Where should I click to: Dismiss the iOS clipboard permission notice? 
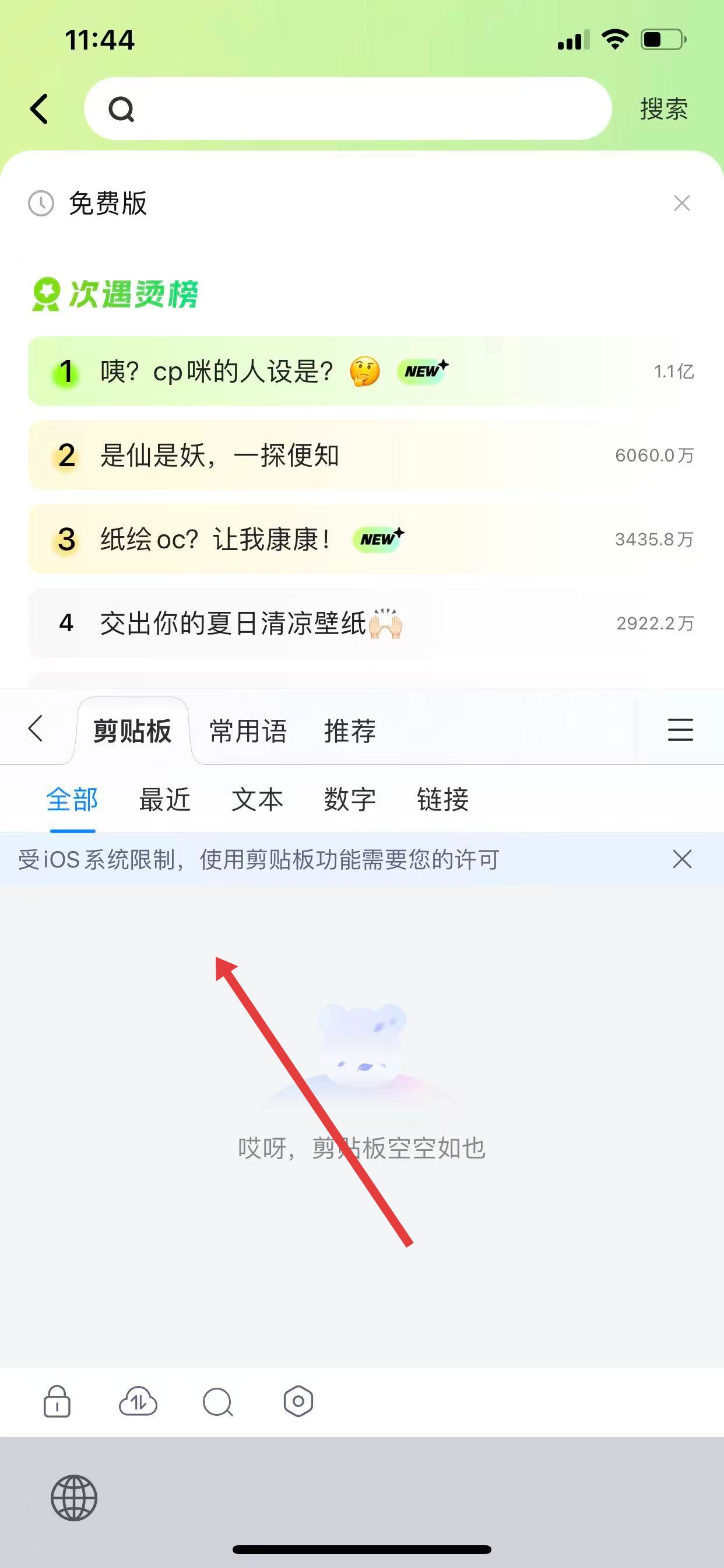(682, 859)
